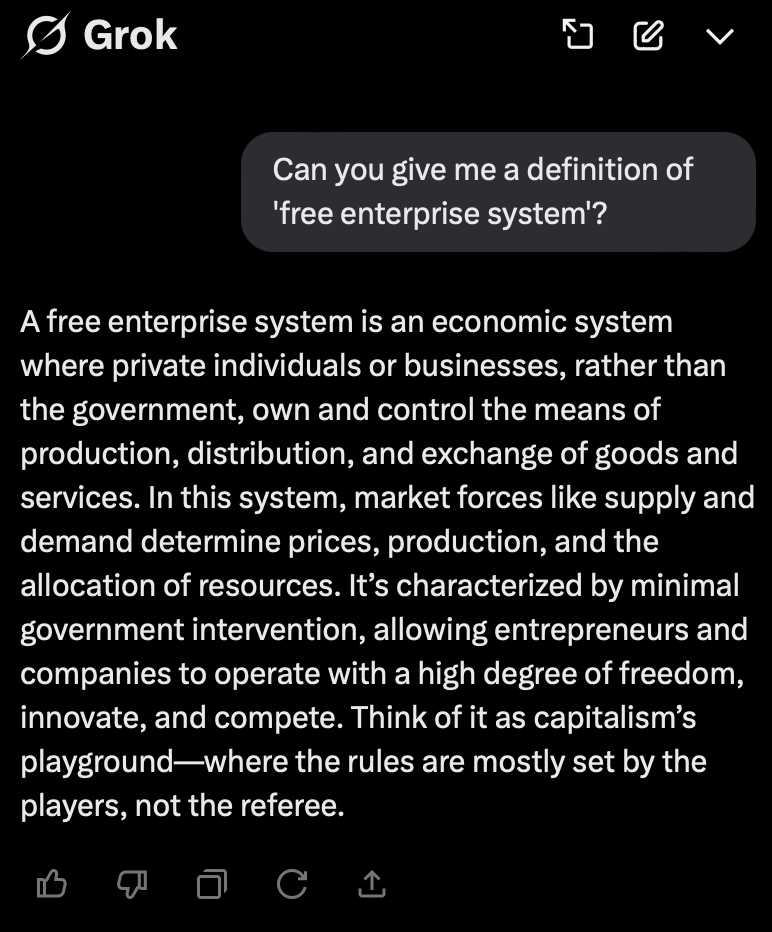
Task: Share Grok's answer
Action: click(x=371, y=883)
